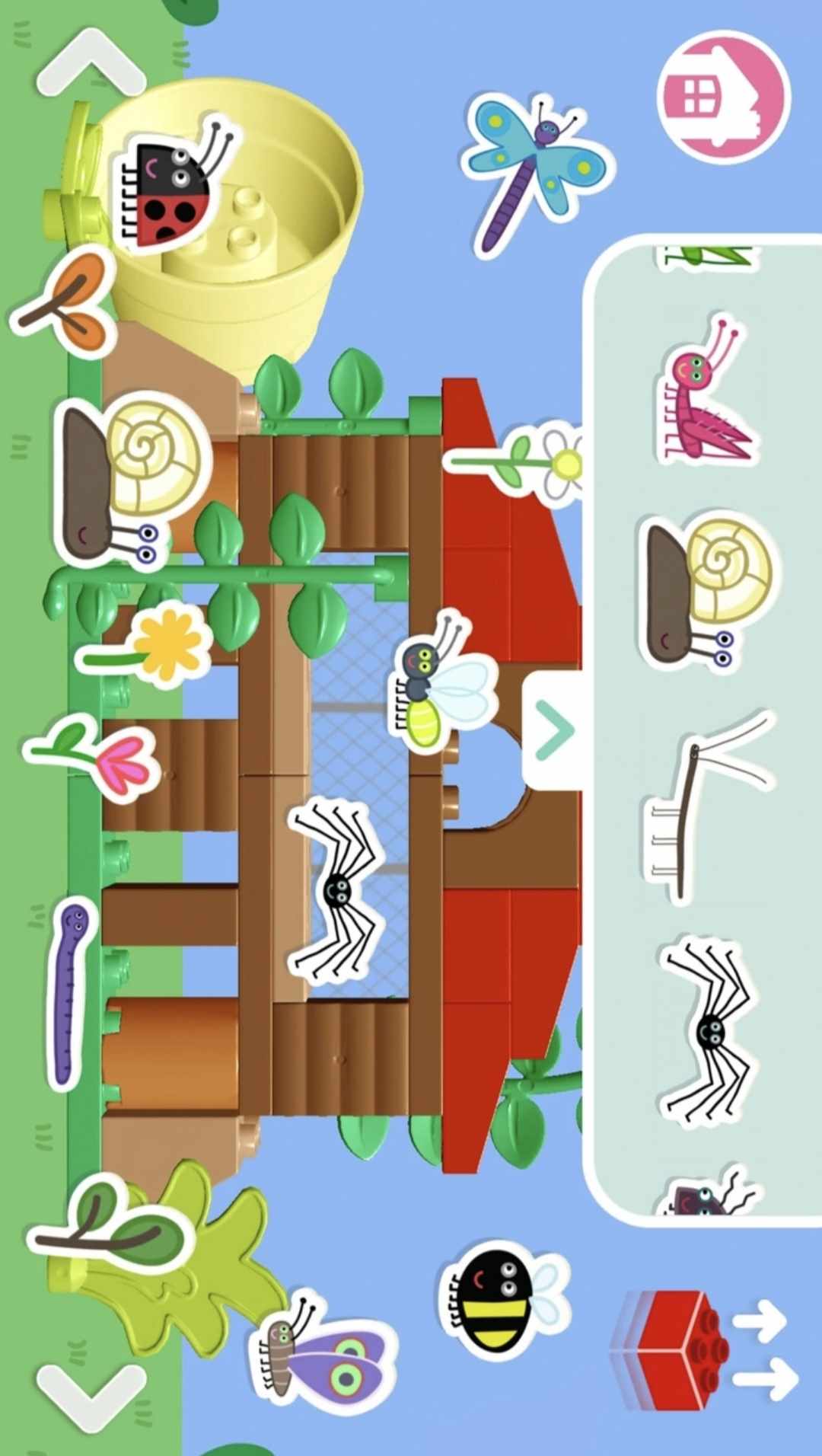Tap the bumblebee sticker
822x1456 pixels.
tap(502, 1302)
